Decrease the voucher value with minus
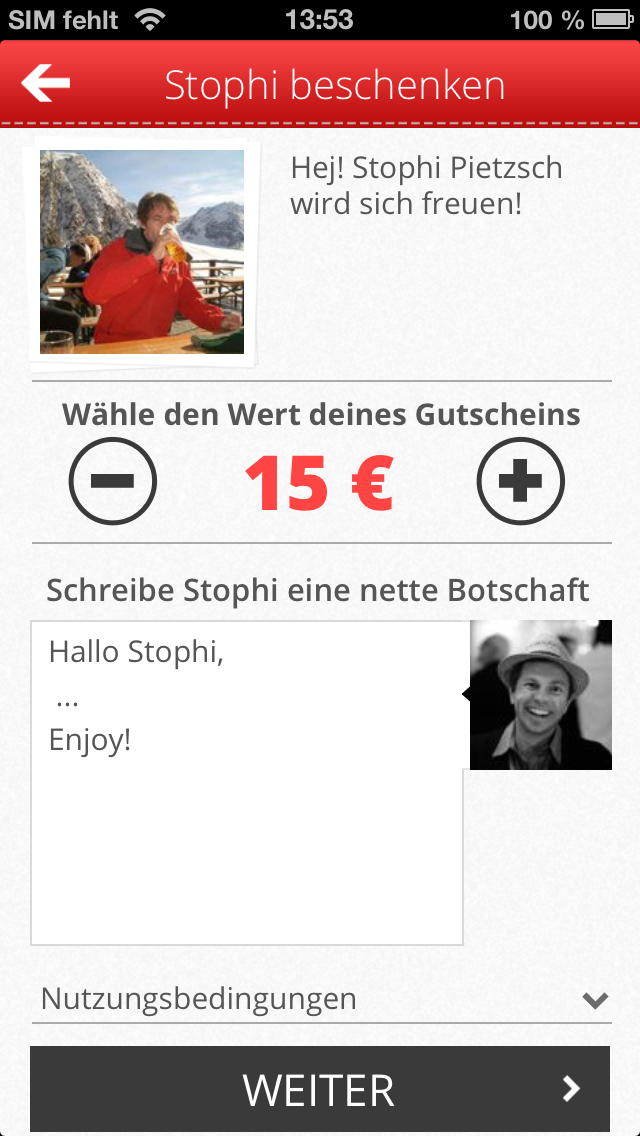Image resolution: width=640 pixels, height=1136 pixels. pos(113,481)
